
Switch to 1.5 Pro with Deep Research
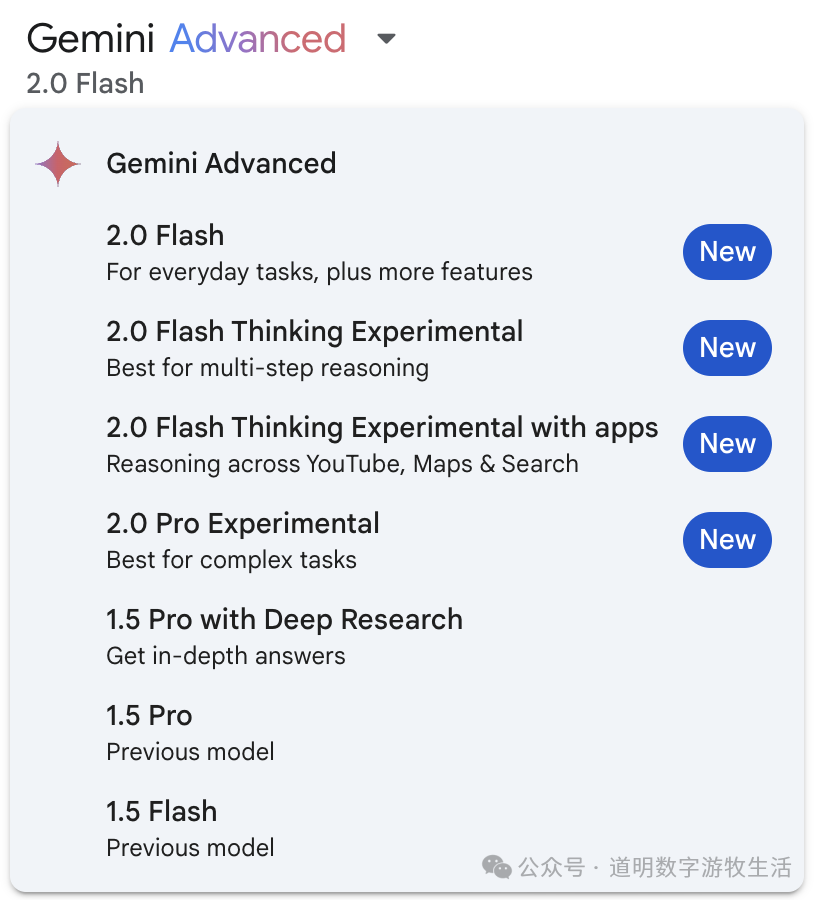click(284, 619)
